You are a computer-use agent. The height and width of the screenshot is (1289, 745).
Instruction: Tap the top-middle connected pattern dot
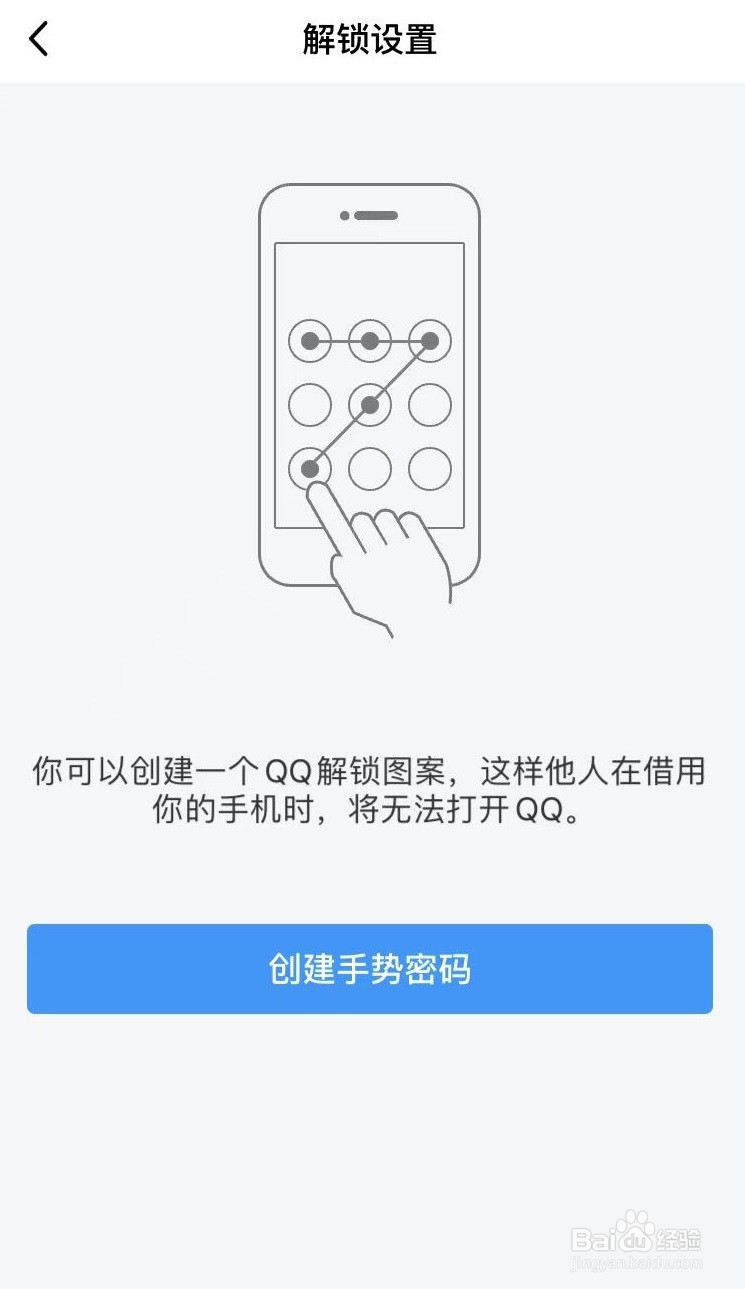370,341
